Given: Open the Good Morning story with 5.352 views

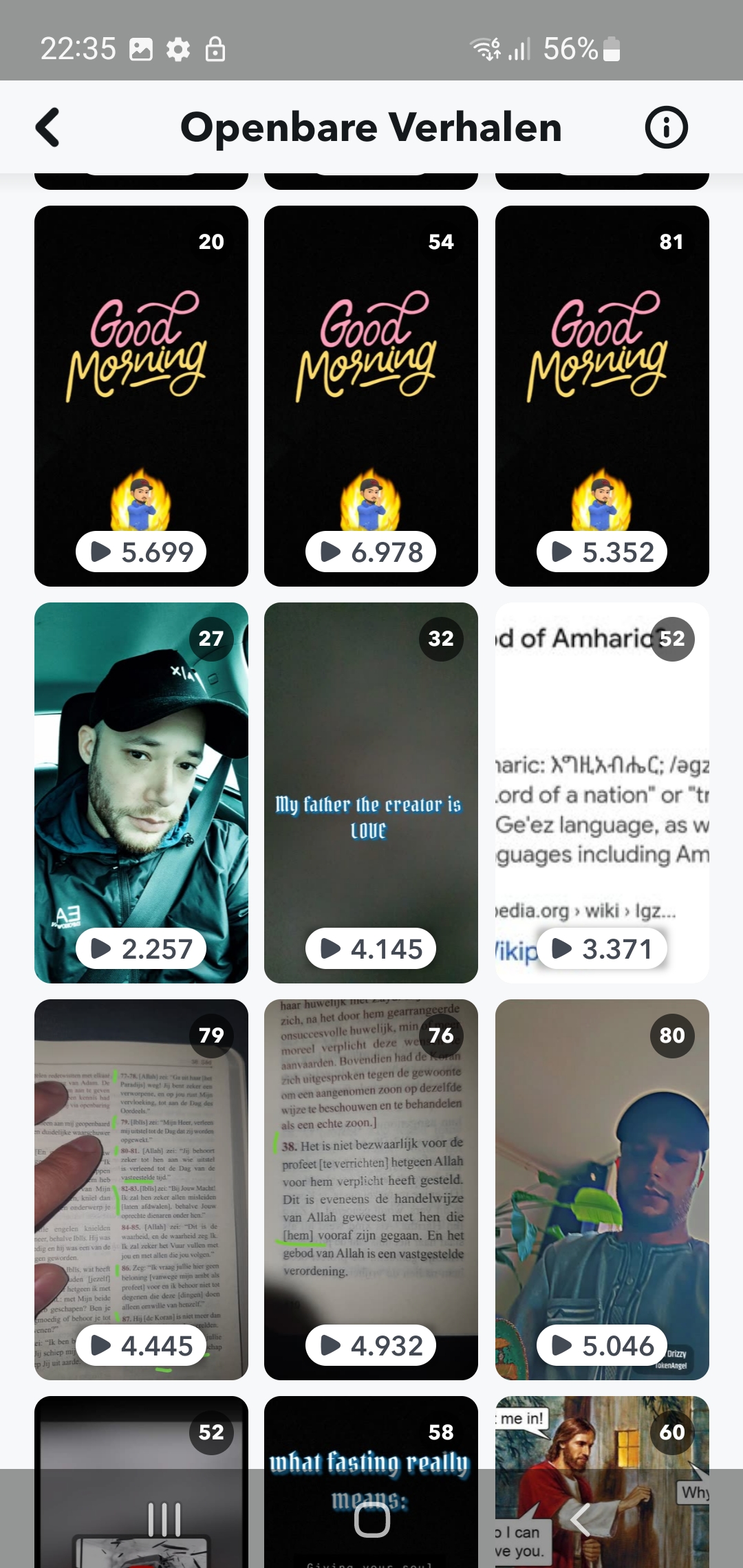Looking at the screenshot, I should pyautogui.click(x=602, y=395).
